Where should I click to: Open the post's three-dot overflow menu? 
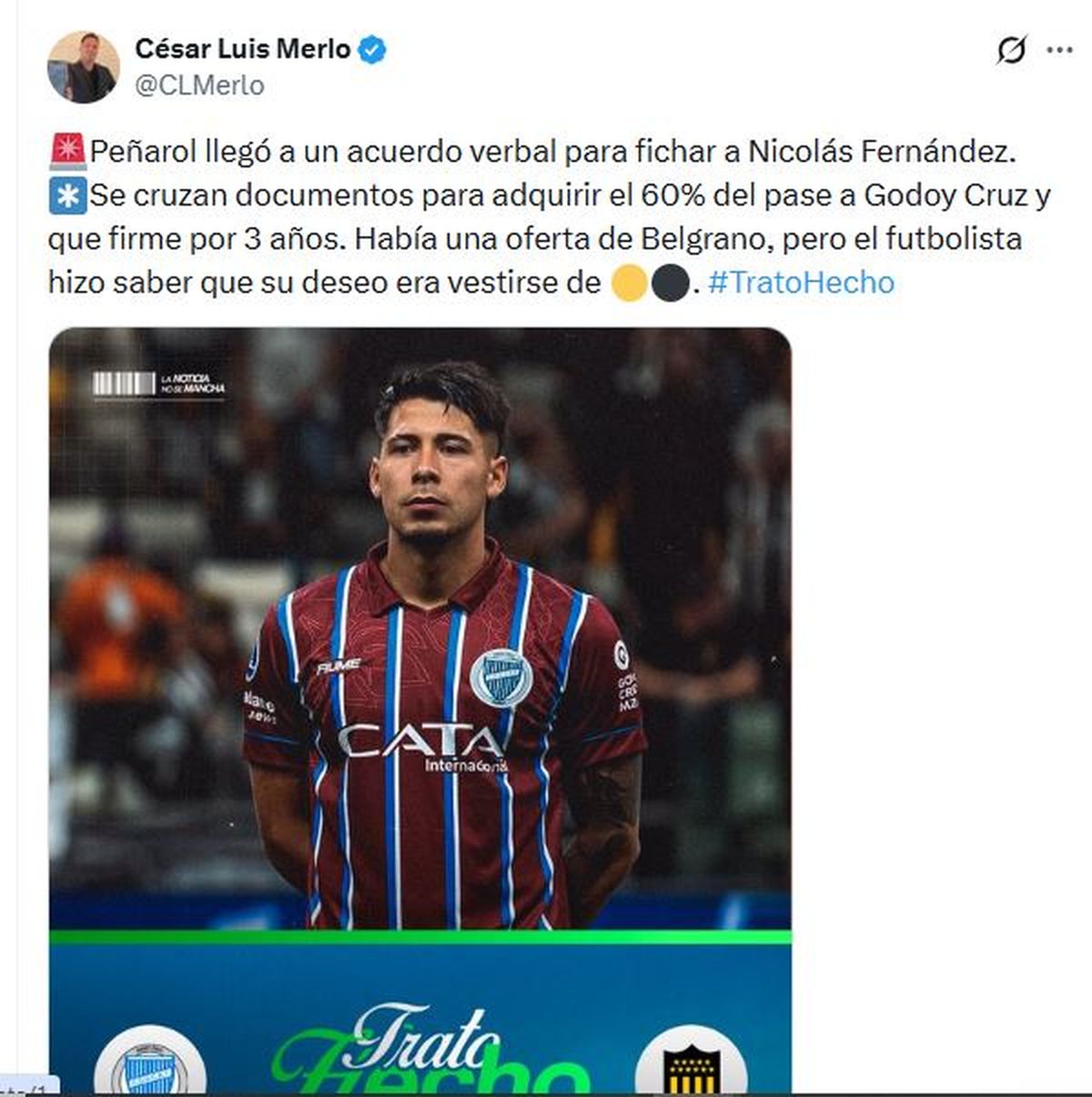[x=1060, y=51]
